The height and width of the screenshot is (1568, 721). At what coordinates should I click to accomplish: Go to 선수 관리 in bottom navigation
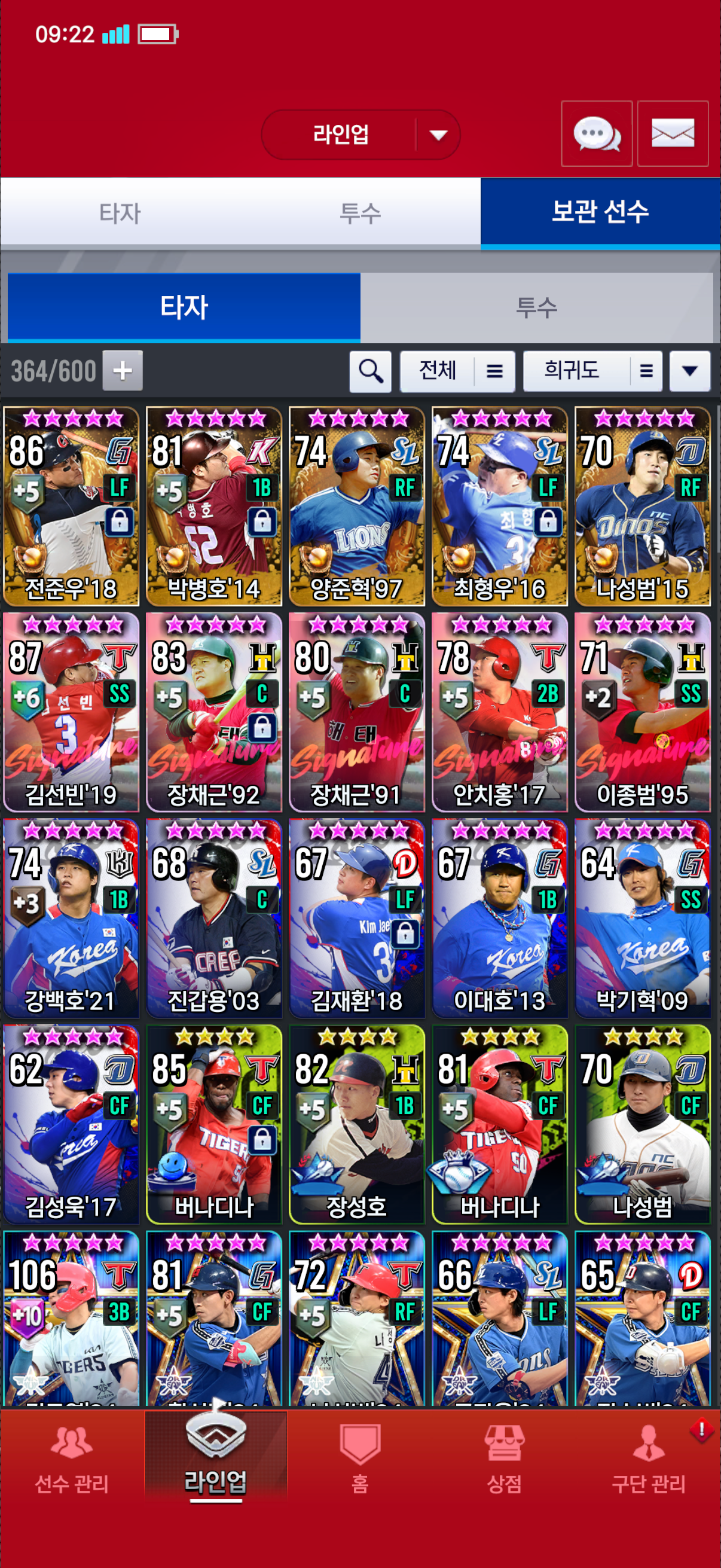coord(72,1460)
